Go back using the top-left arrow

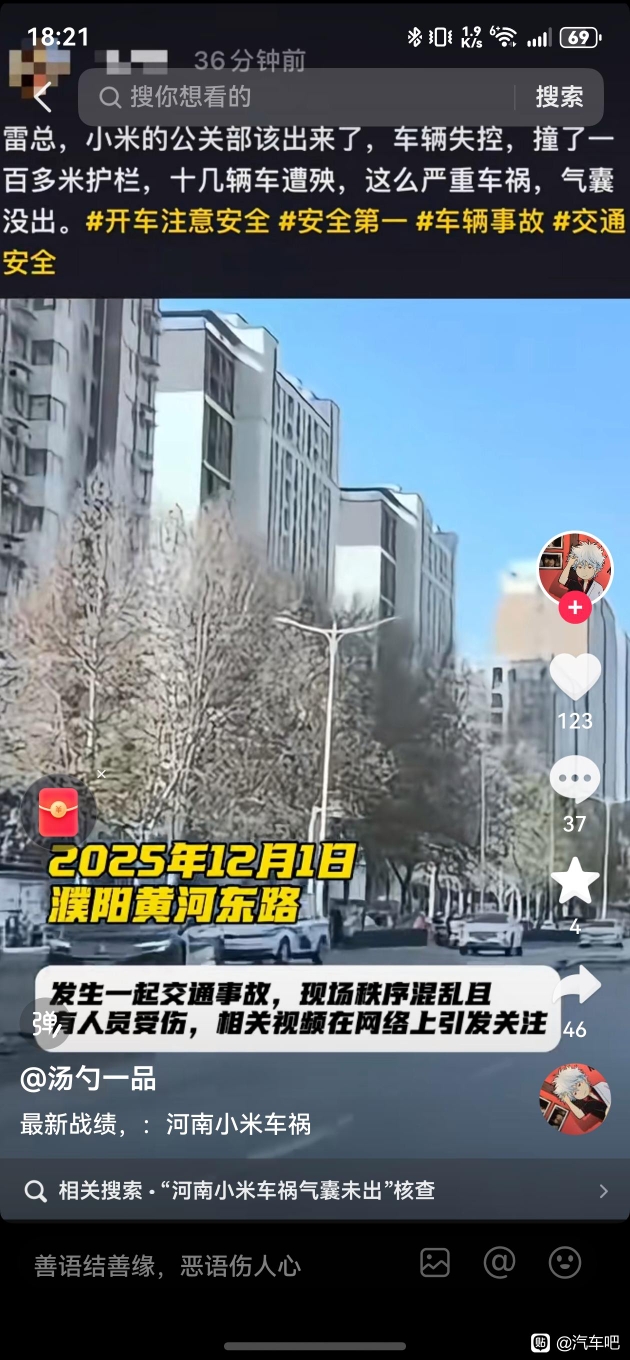[42, 98]
